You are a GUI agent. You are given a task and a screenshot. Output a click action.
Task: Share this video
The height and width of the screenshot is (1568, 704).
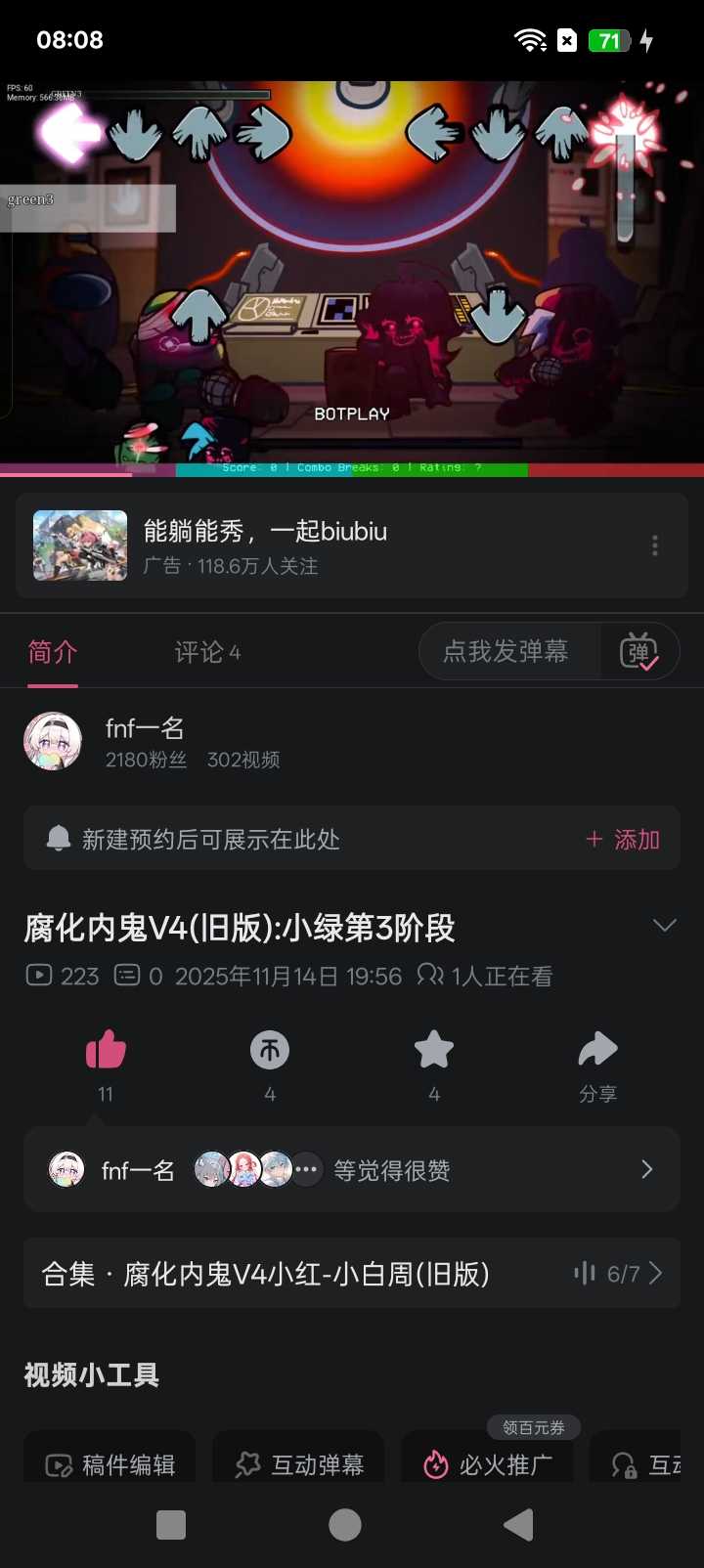pos(597,1051)
